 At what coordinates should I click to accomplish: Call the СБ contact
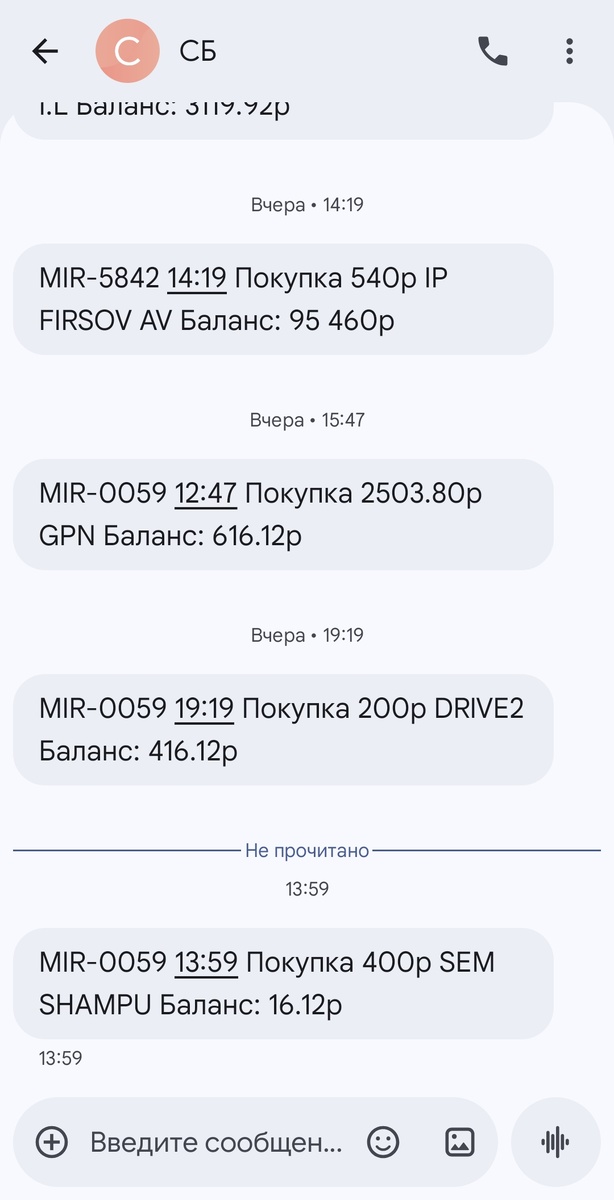tap(493, 52)
